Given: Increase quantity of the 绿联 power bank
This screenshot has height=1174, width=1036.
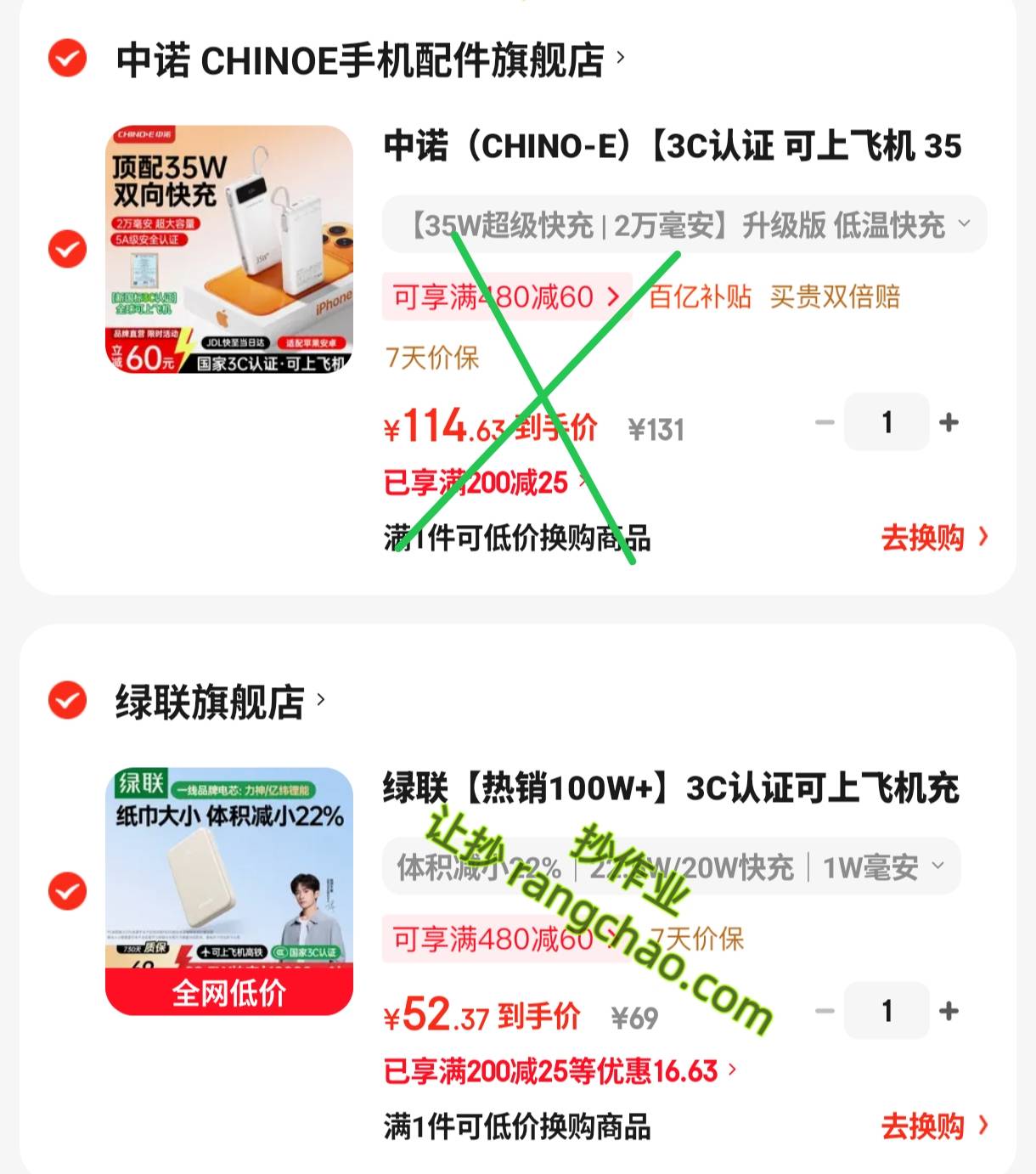Looking at the screenshot, I should [949, 1011].
